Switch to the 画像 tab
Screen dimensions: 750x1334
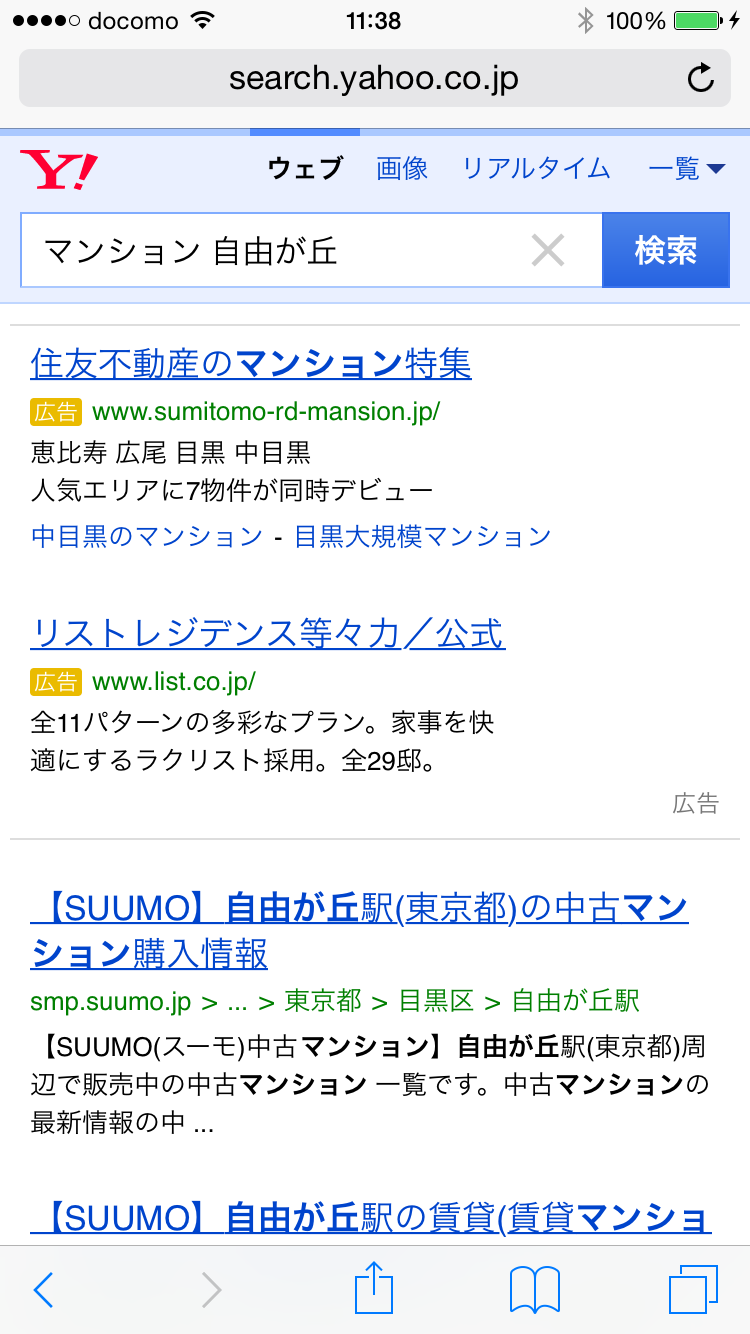(402, 168)
